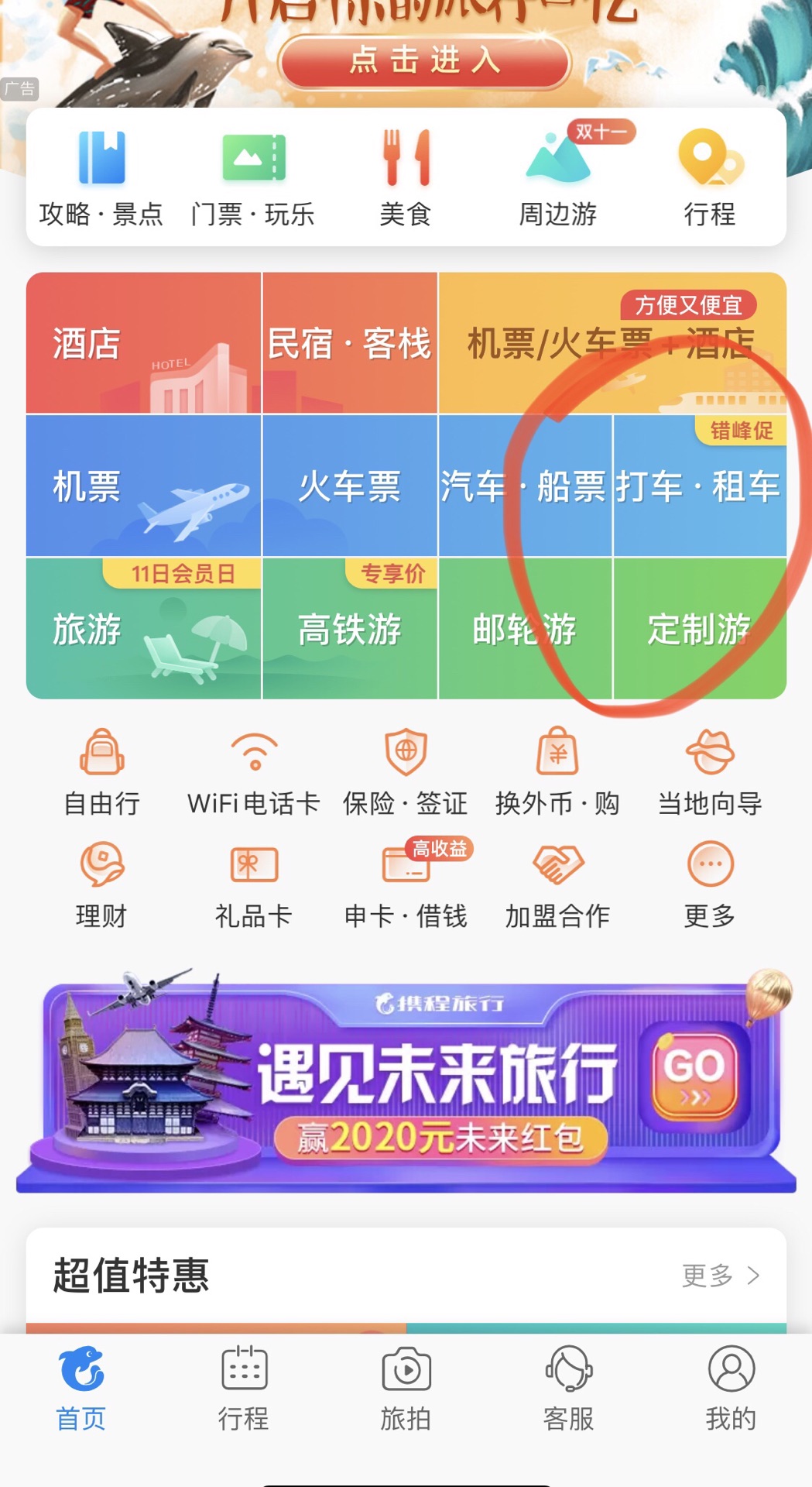Screen dimensions: 812x1487
Task: View 更多 in 超值特惠
Action: [720, 1275]
